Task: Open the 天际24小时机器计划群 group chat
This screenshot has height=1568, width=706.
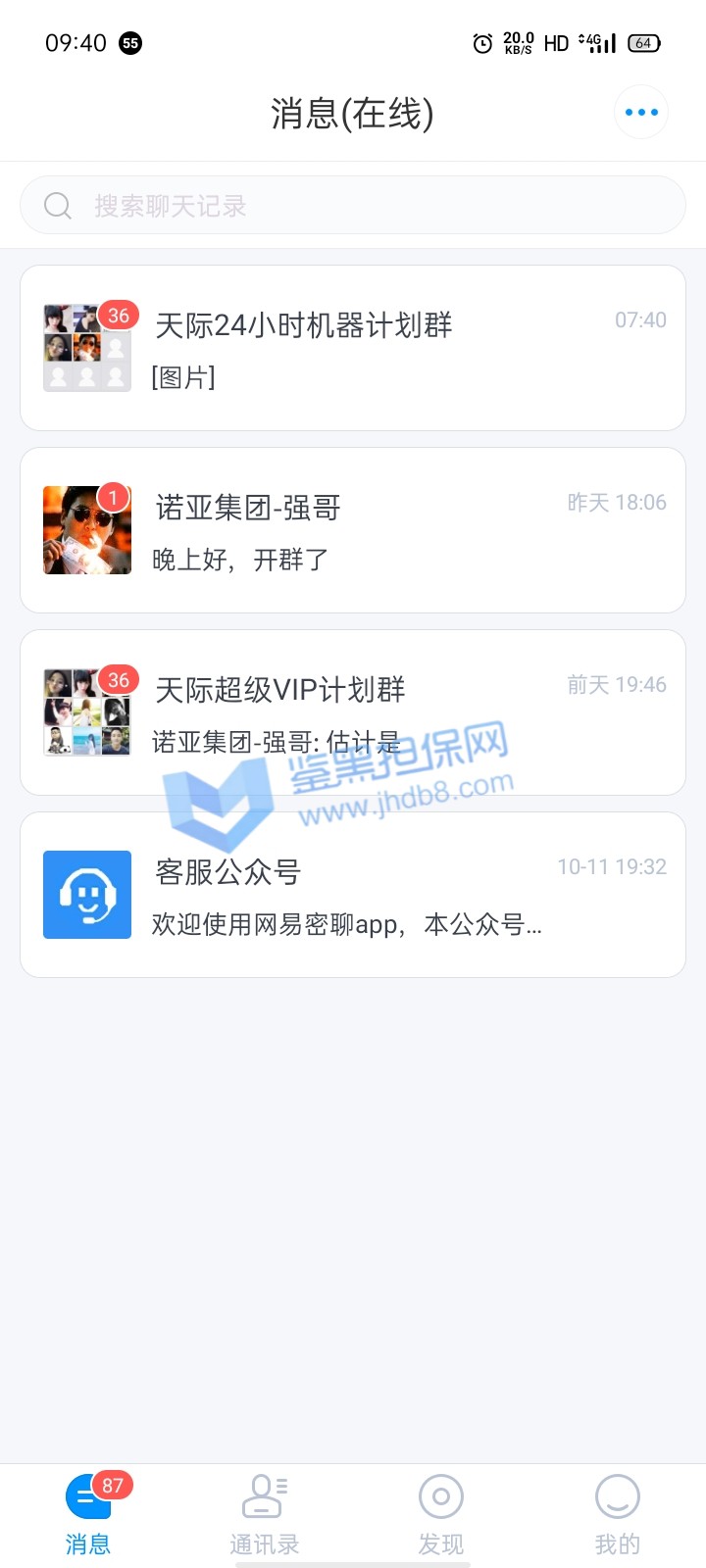Action: [x=353, y=348]
